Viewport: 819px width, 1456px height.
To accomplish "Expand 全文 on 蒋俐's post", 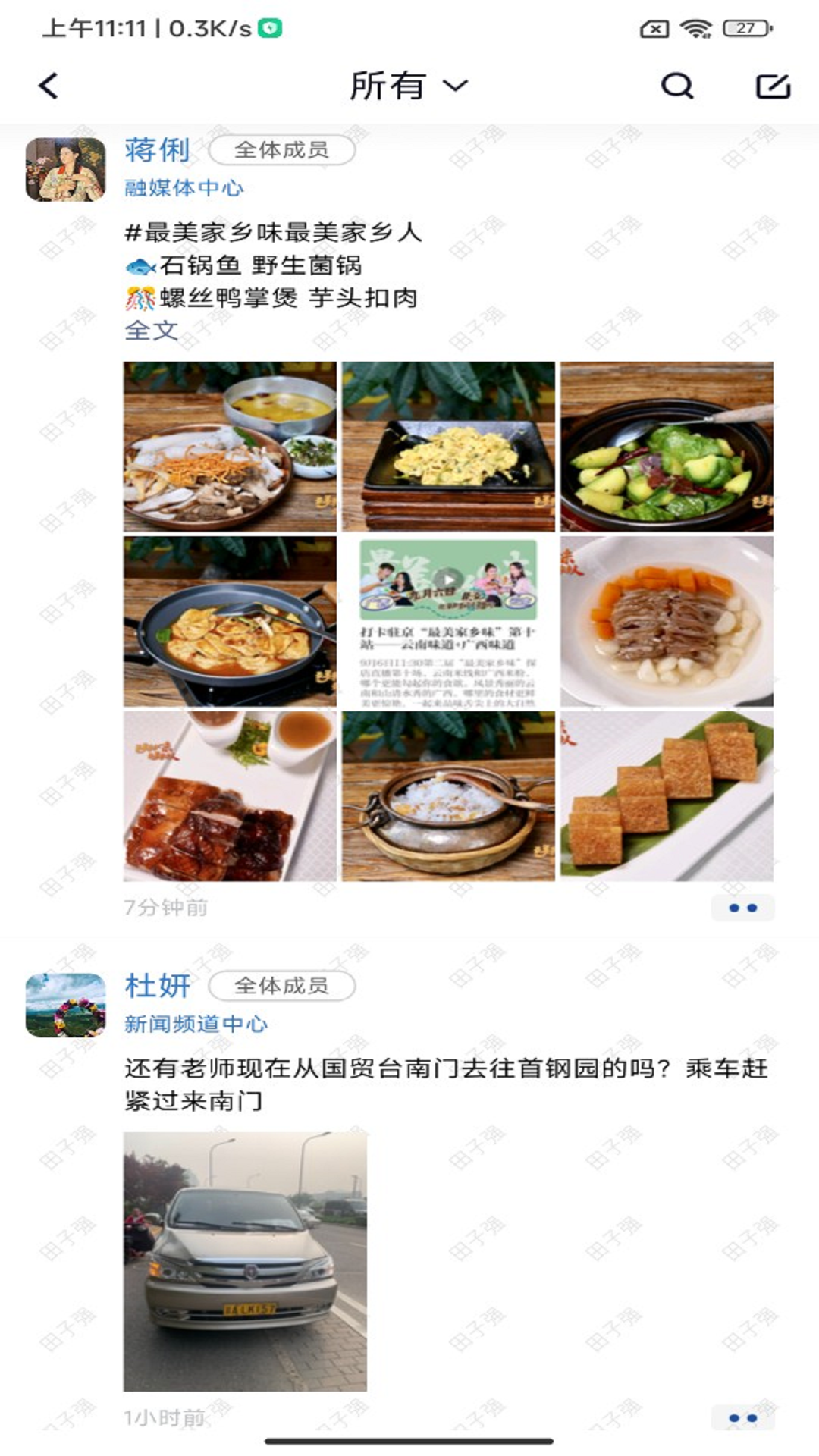I will (151, 331).
